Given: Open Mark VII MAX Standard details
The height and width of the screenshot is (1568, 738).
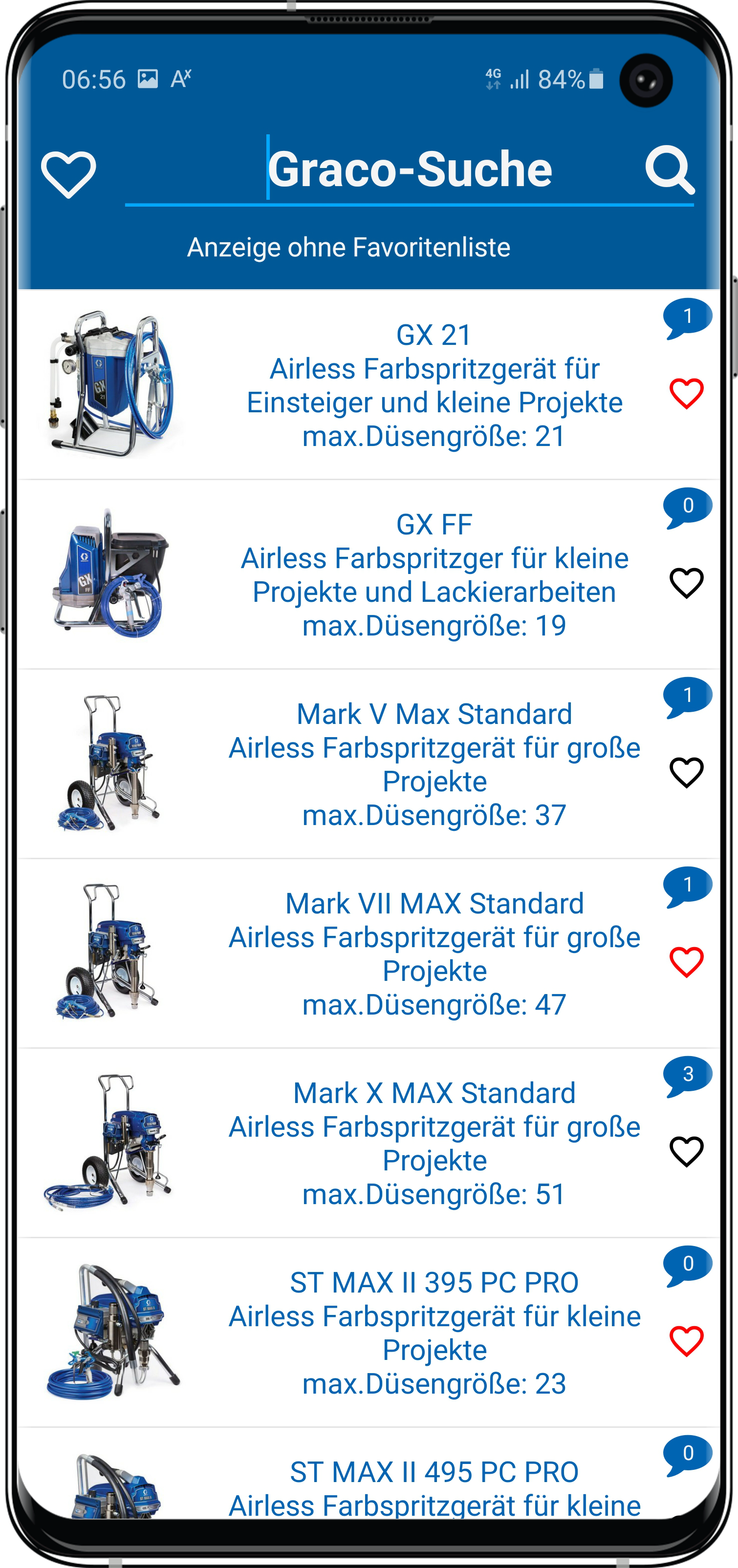Looking at the screenshot, I should (x=434, y=953).
